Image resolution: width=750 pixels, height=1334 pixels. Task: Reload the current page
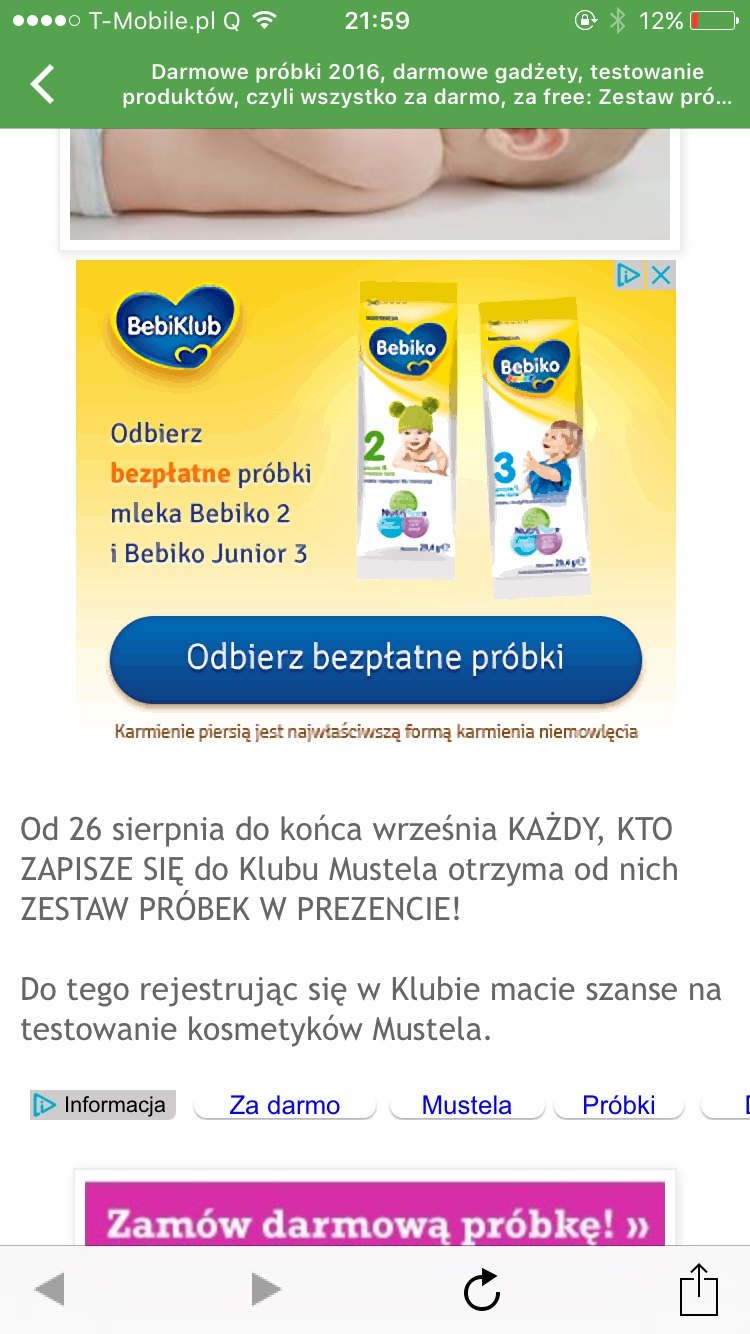pos(482,1290)
